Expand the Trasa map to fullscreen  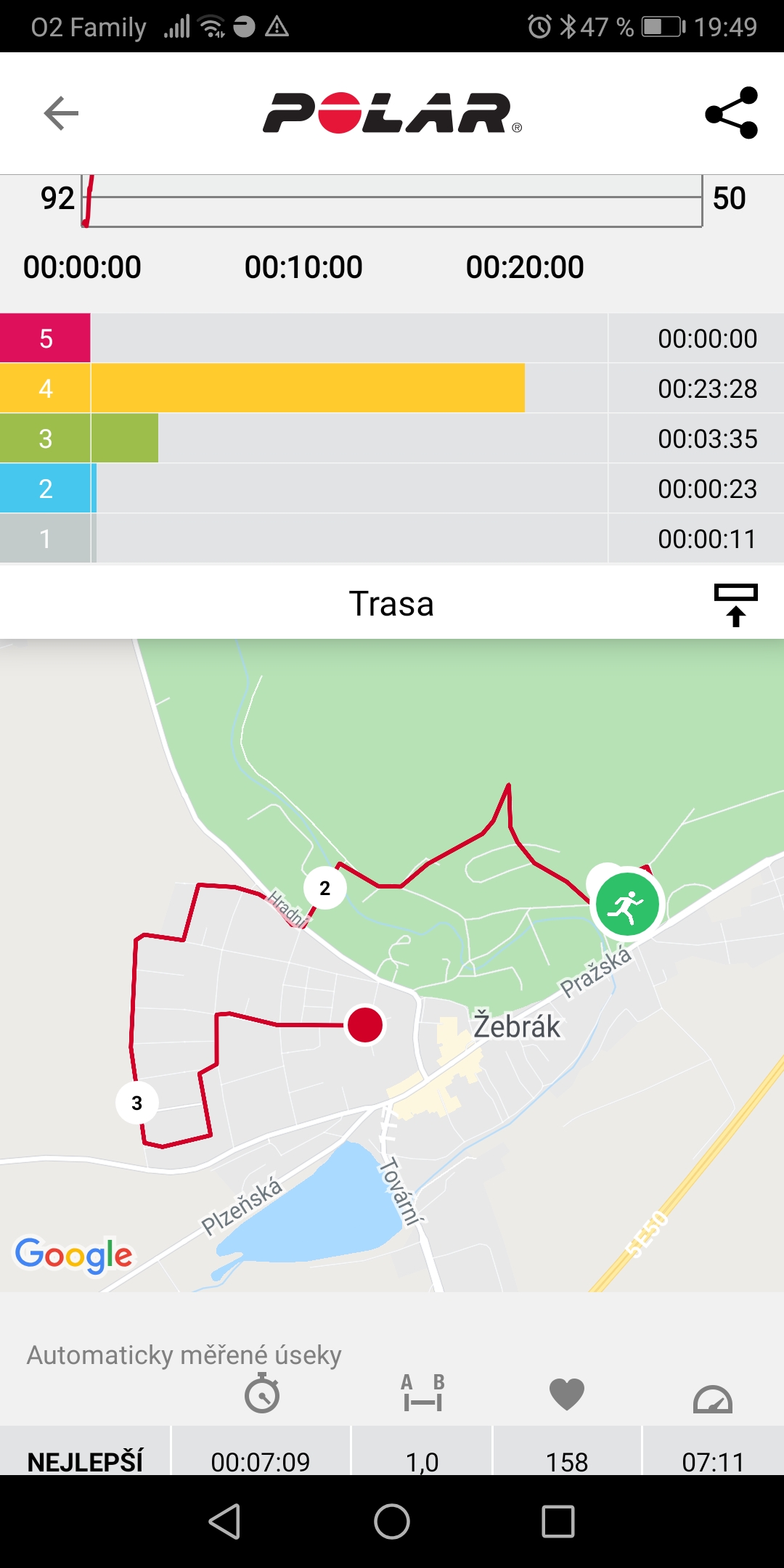pos(735,605)
